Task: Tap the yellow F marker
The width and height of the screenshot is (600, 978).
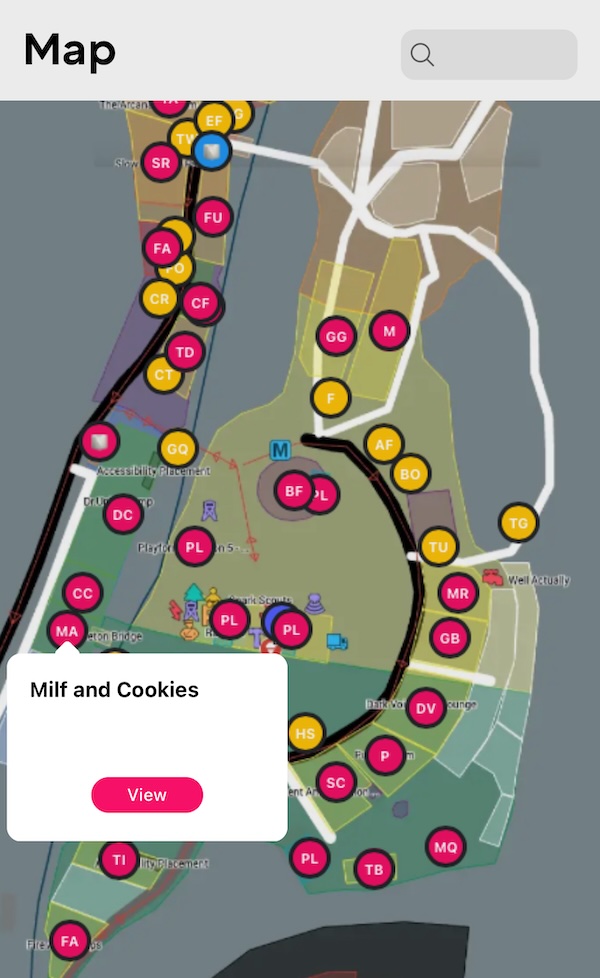Action: pos(330,398)
